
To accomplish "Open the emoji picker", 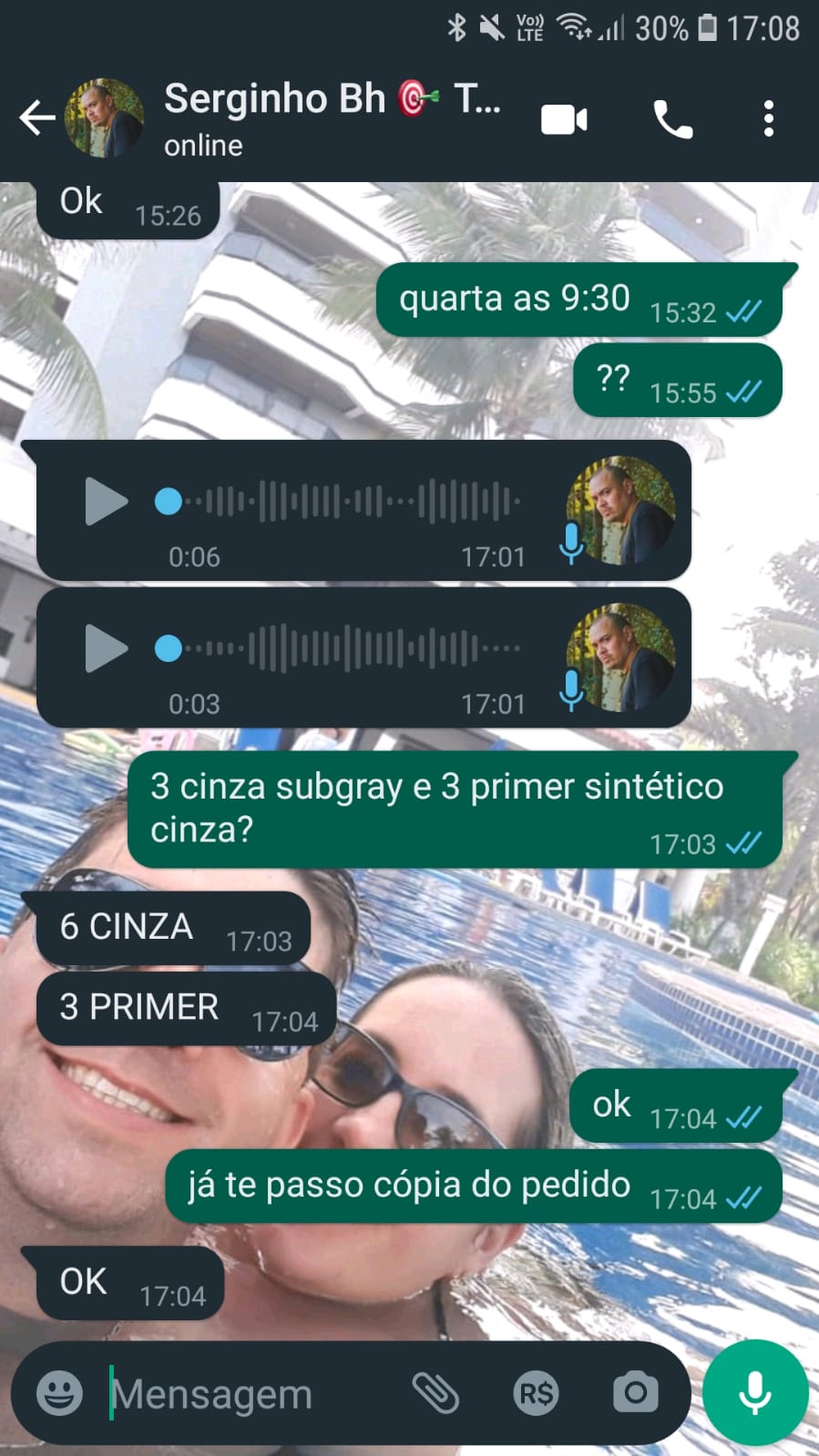I will click(59, 1393).
